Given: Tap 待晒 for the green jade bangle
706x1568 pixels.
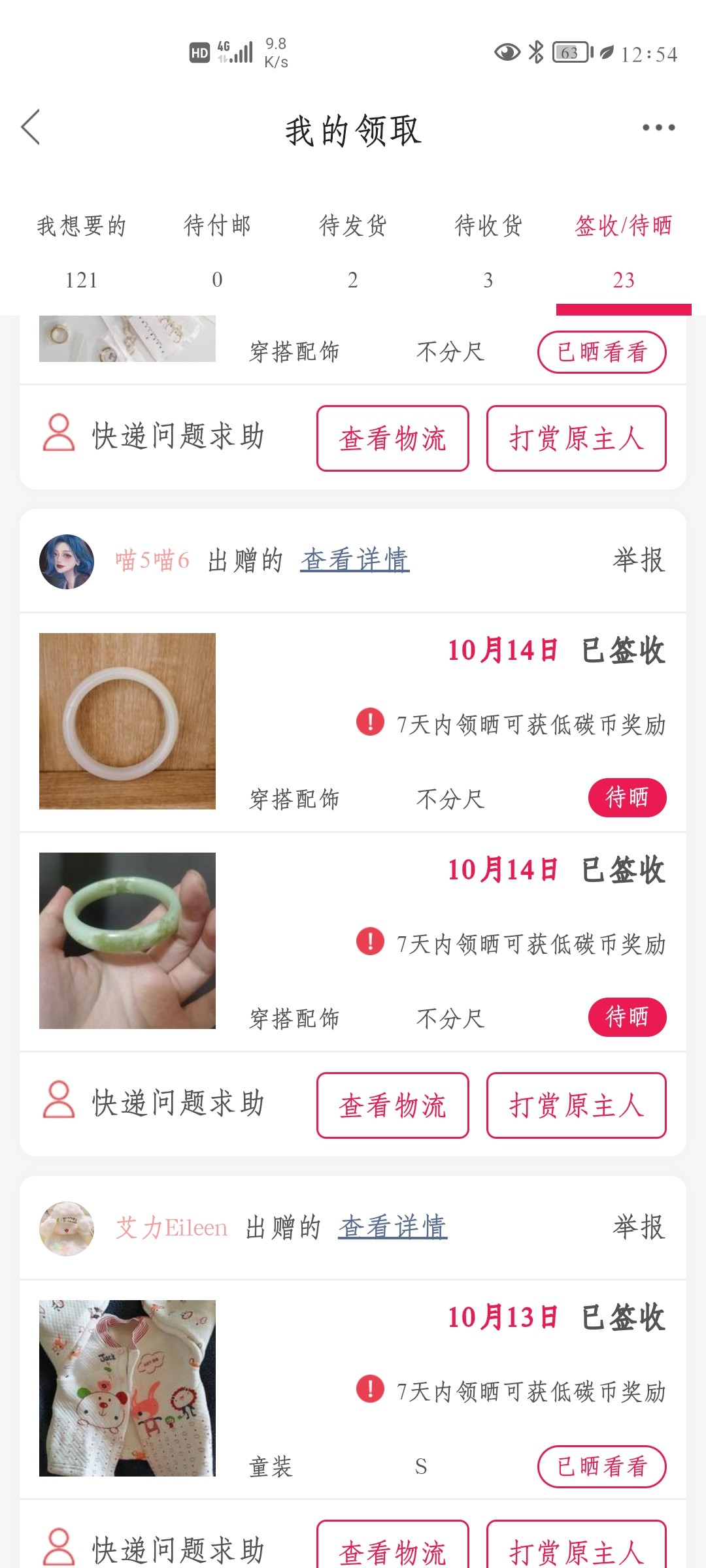Looking at the screenshot, I should click(627, 1017).
